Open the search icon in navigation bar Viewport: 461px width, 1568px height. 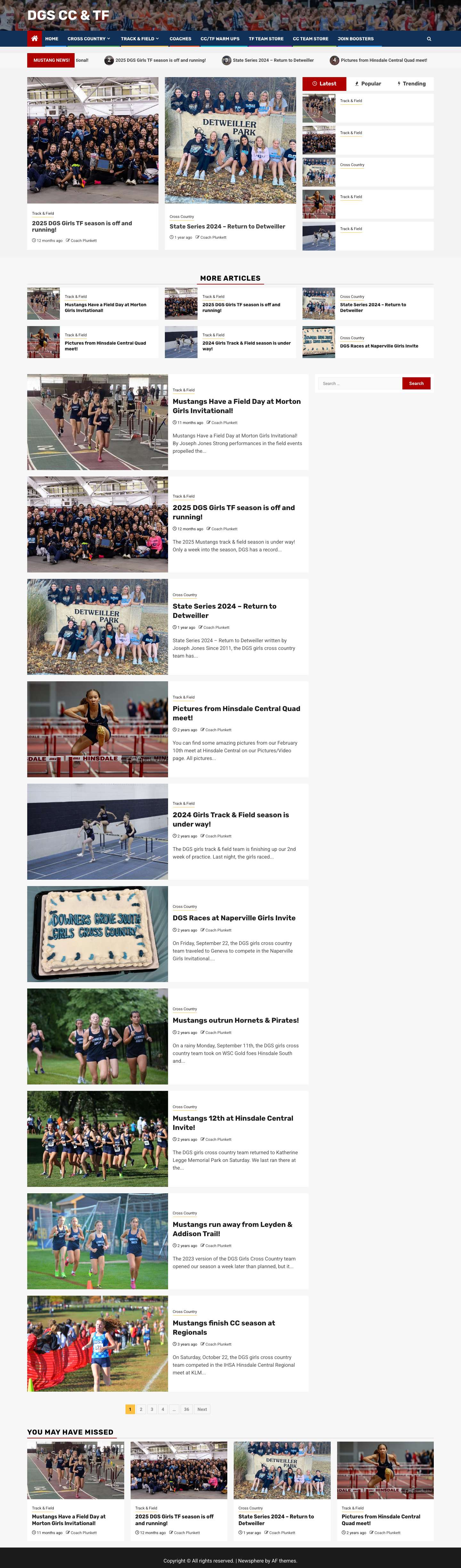coord(429,39)
